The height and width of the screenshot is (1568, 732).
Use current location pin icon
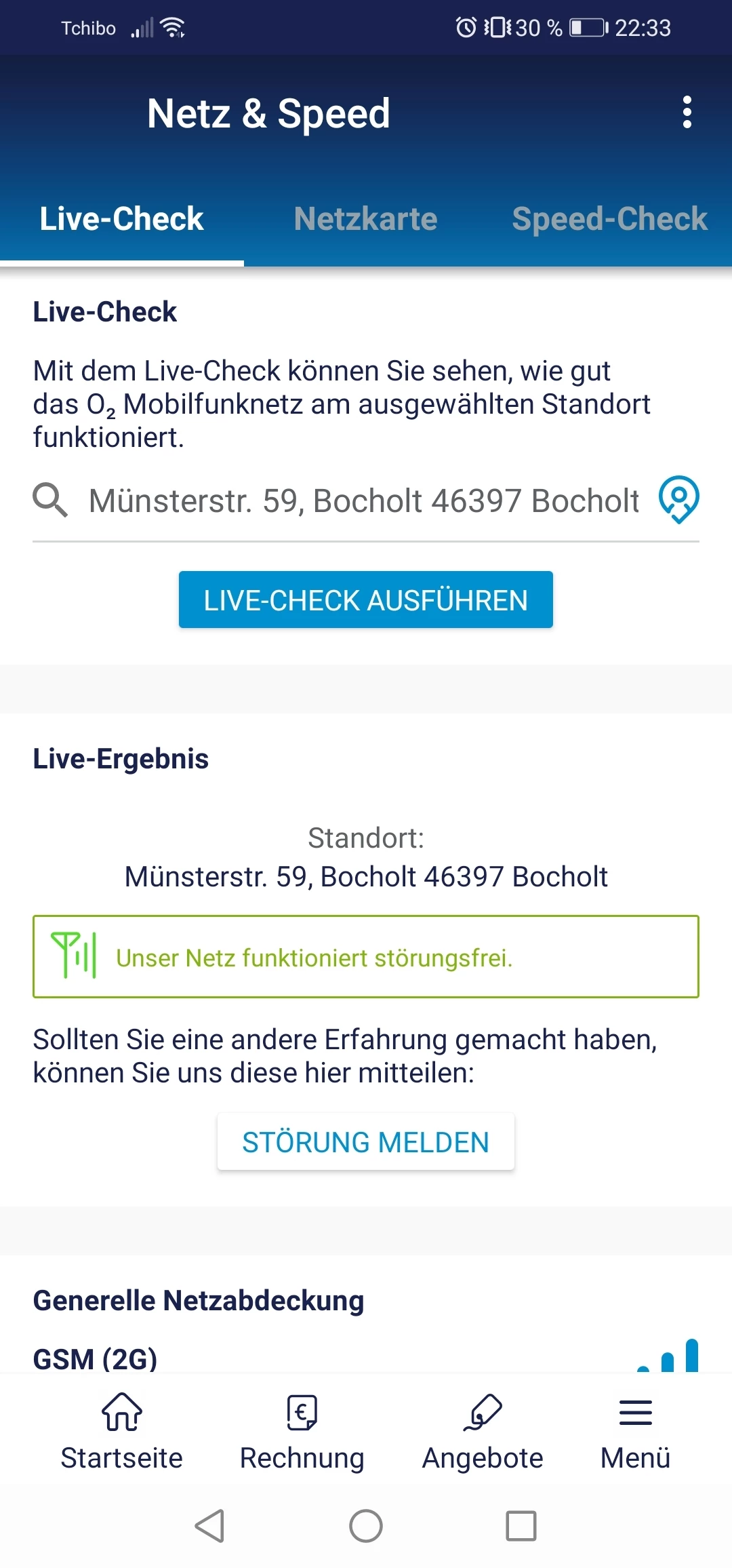pos(679,500)
